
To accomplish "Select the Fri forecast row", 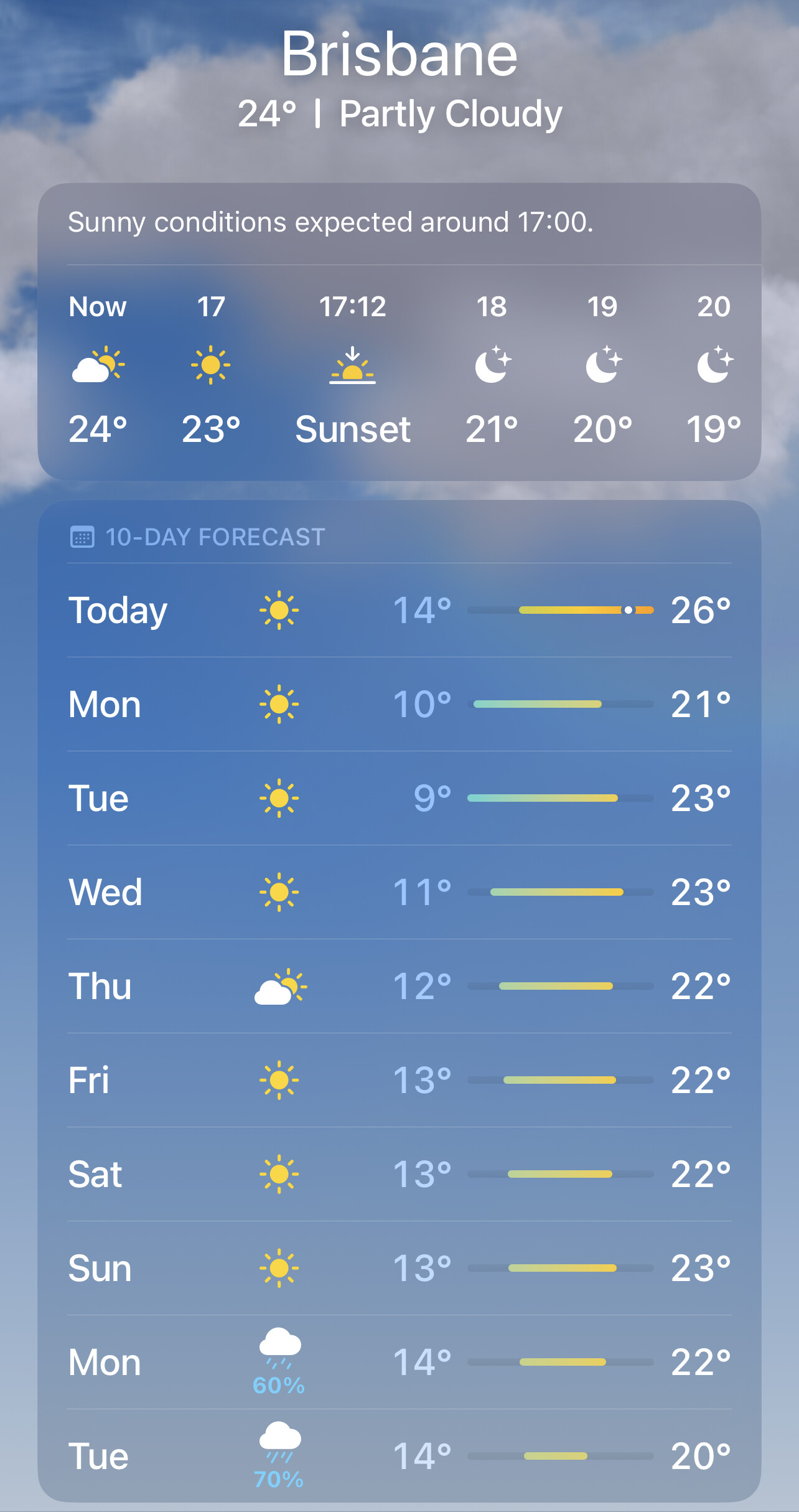I will [x=399, y=1080].
